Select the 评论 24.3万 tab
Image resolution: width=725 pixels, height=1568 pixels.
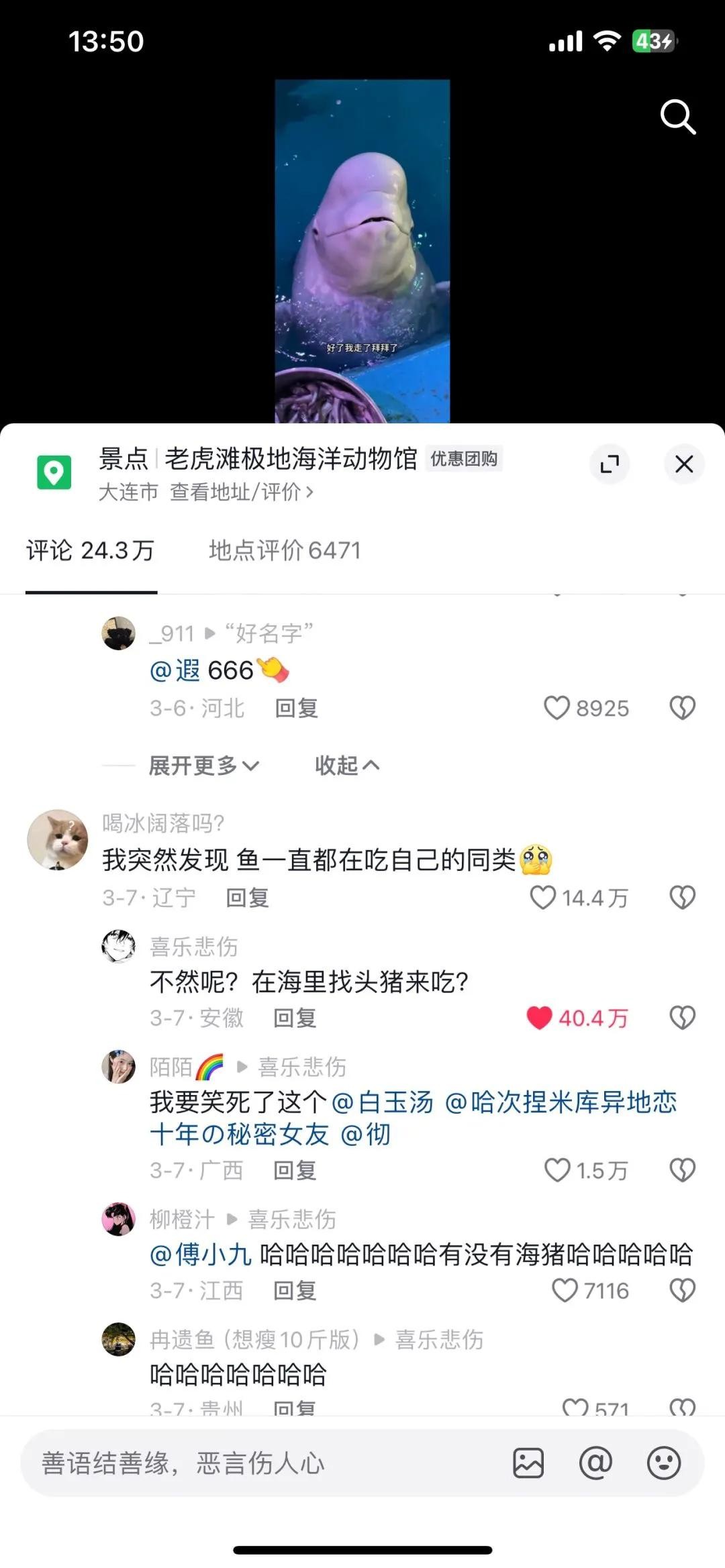[x=91, y=551]
